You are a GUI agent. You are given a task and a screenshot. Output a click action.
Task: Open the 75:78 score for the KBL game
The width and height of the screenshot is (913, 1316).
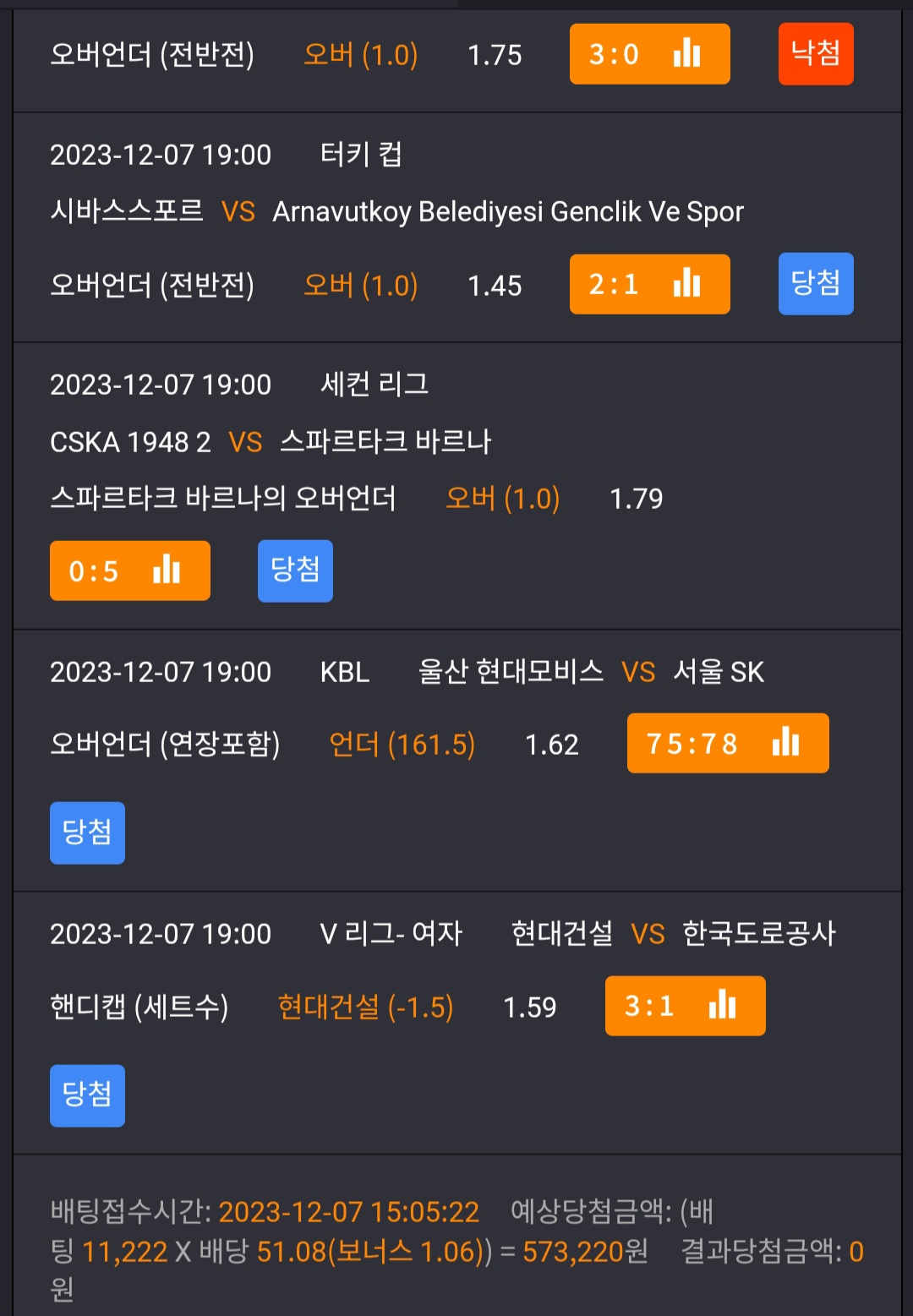[728, 743]
